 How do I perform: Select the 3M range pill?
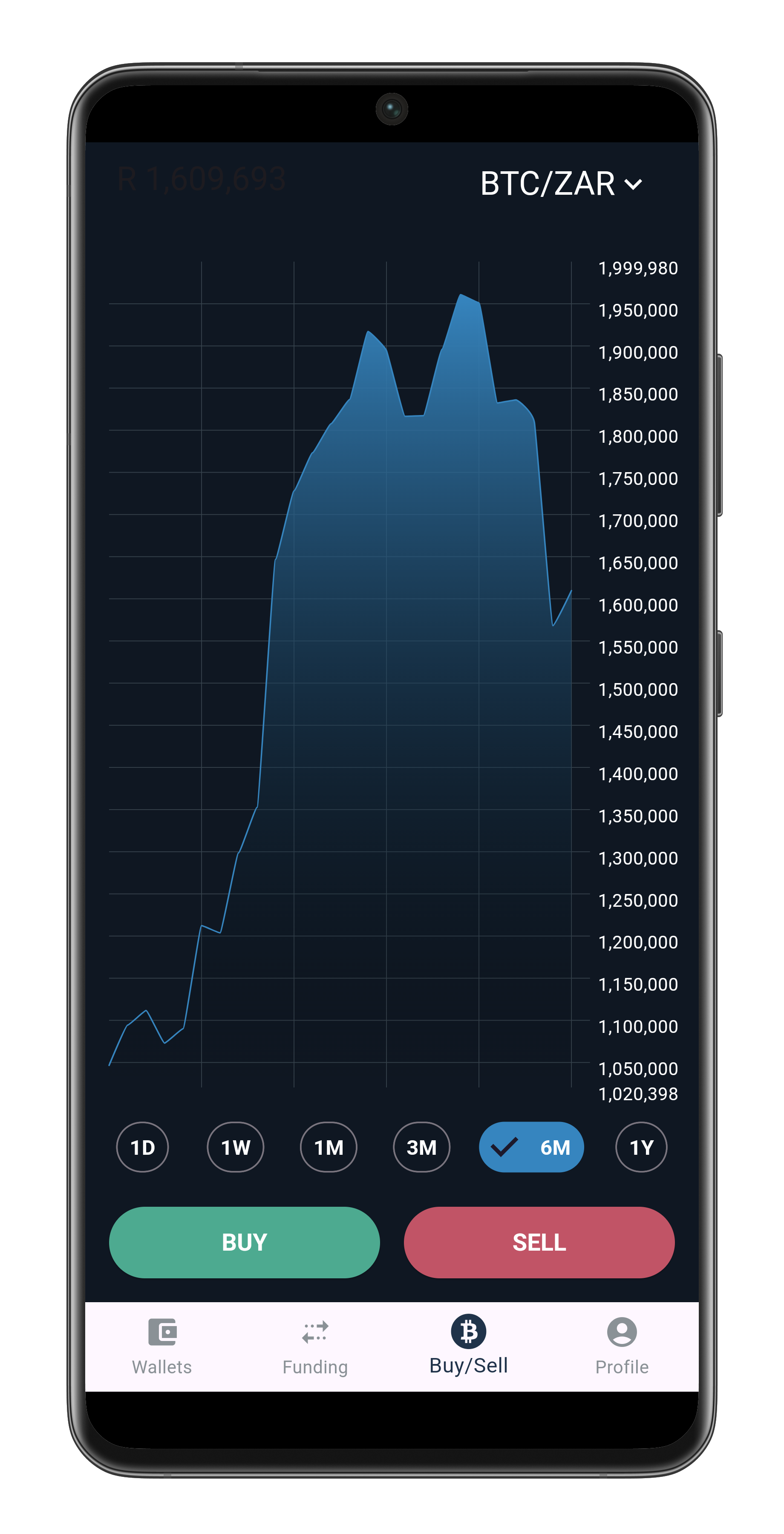[421, 1147]
